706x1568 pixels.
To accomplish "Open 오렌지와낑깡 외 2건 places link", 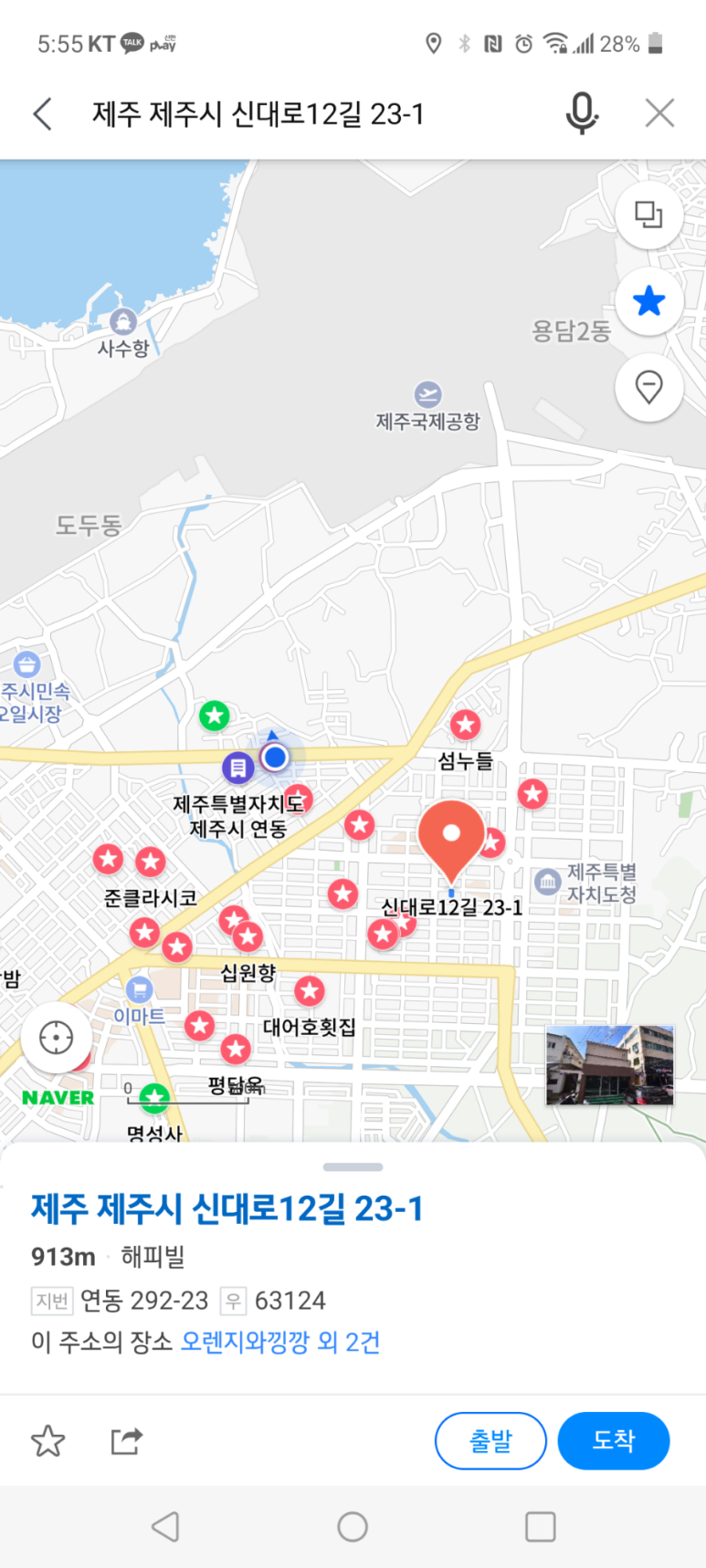I will [x=280, y=1342].
